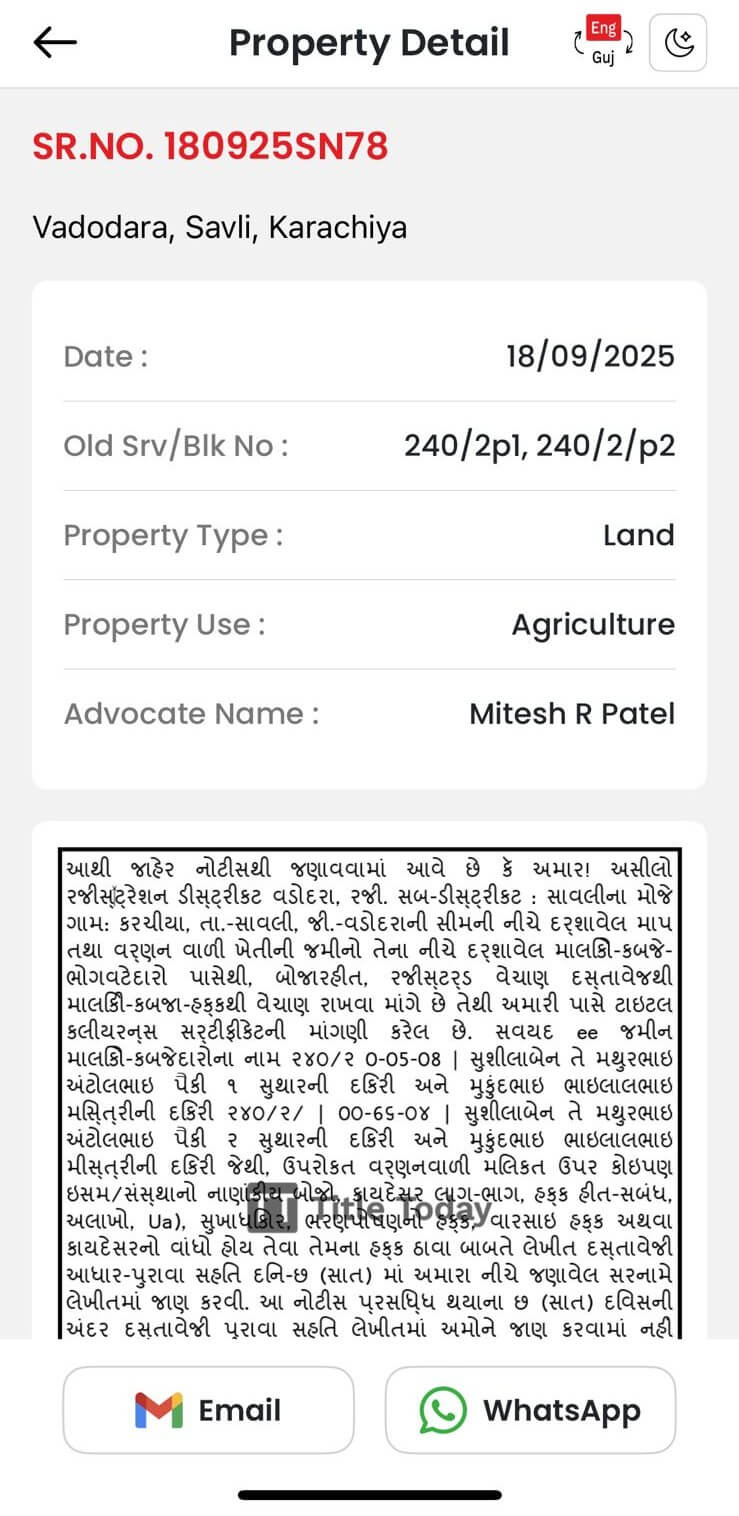The height and width of the screenshot is (1516, 739).
Task: Tap the Property Use Agriculture row
Action: click(x=369, y=624)
